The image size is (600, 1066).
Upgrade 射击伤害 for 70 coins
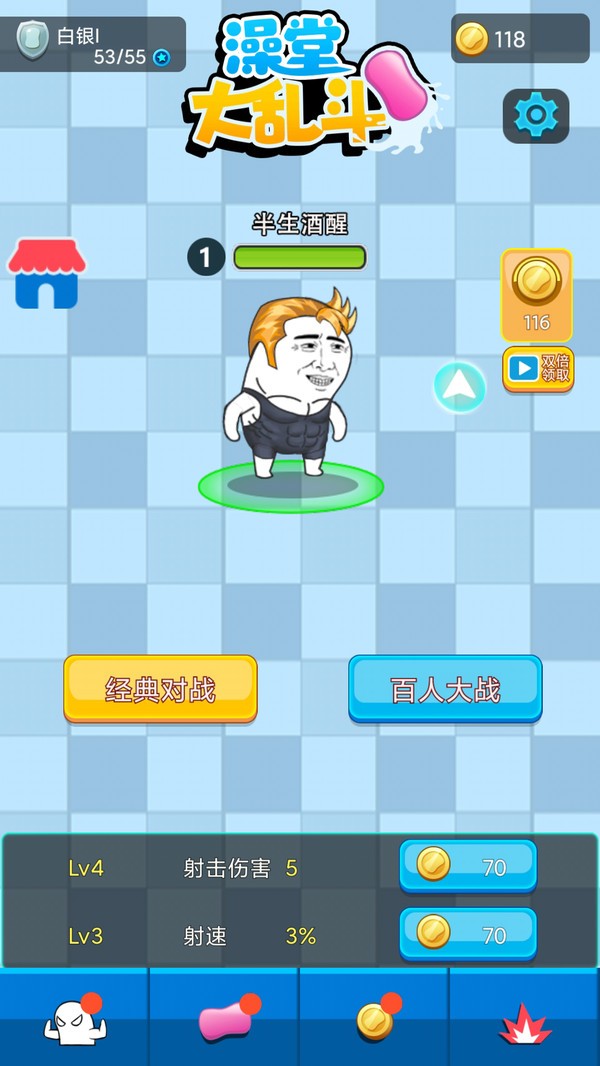468,866
